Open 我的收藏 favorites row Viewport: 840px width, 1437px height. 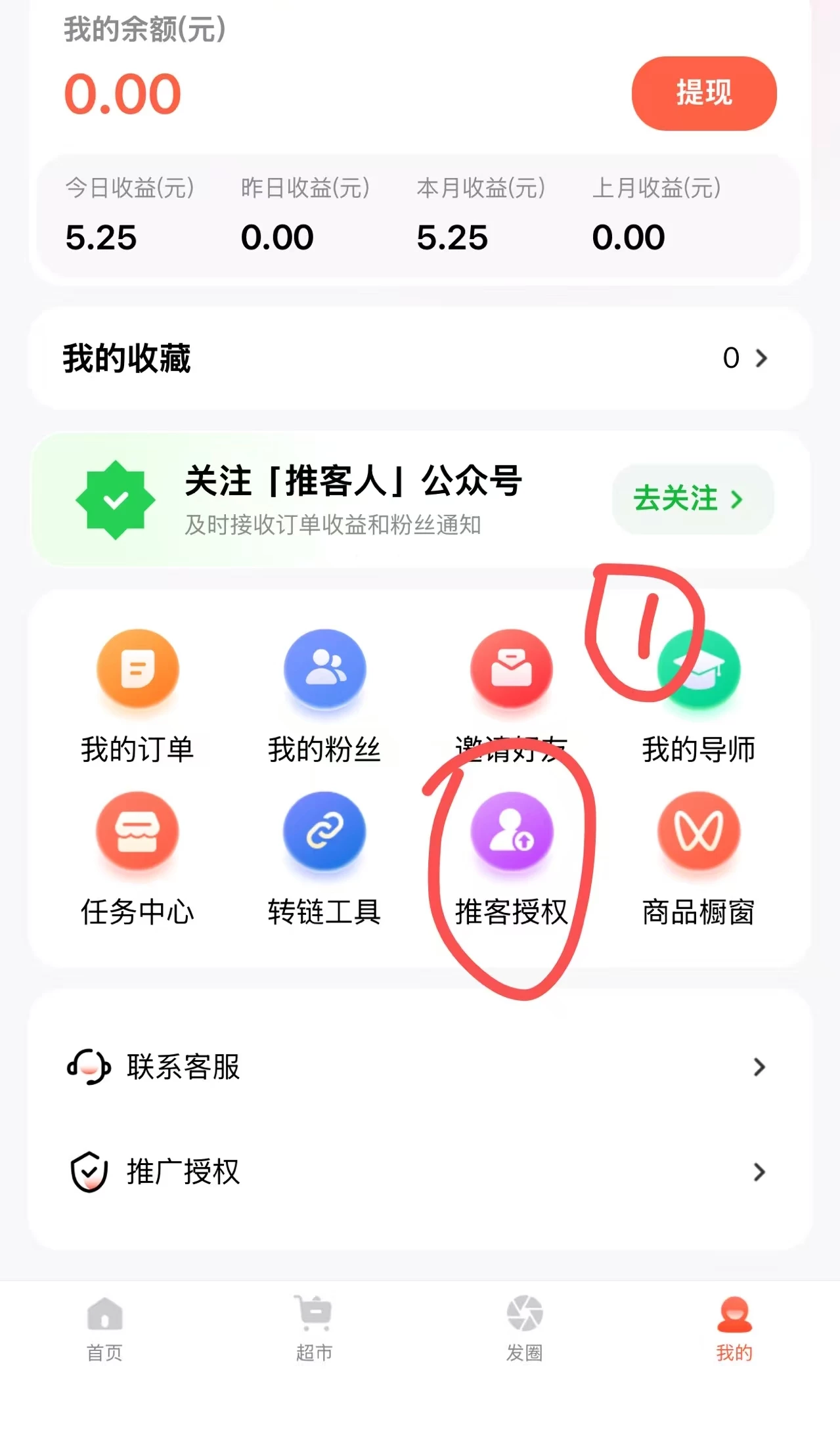419,359
